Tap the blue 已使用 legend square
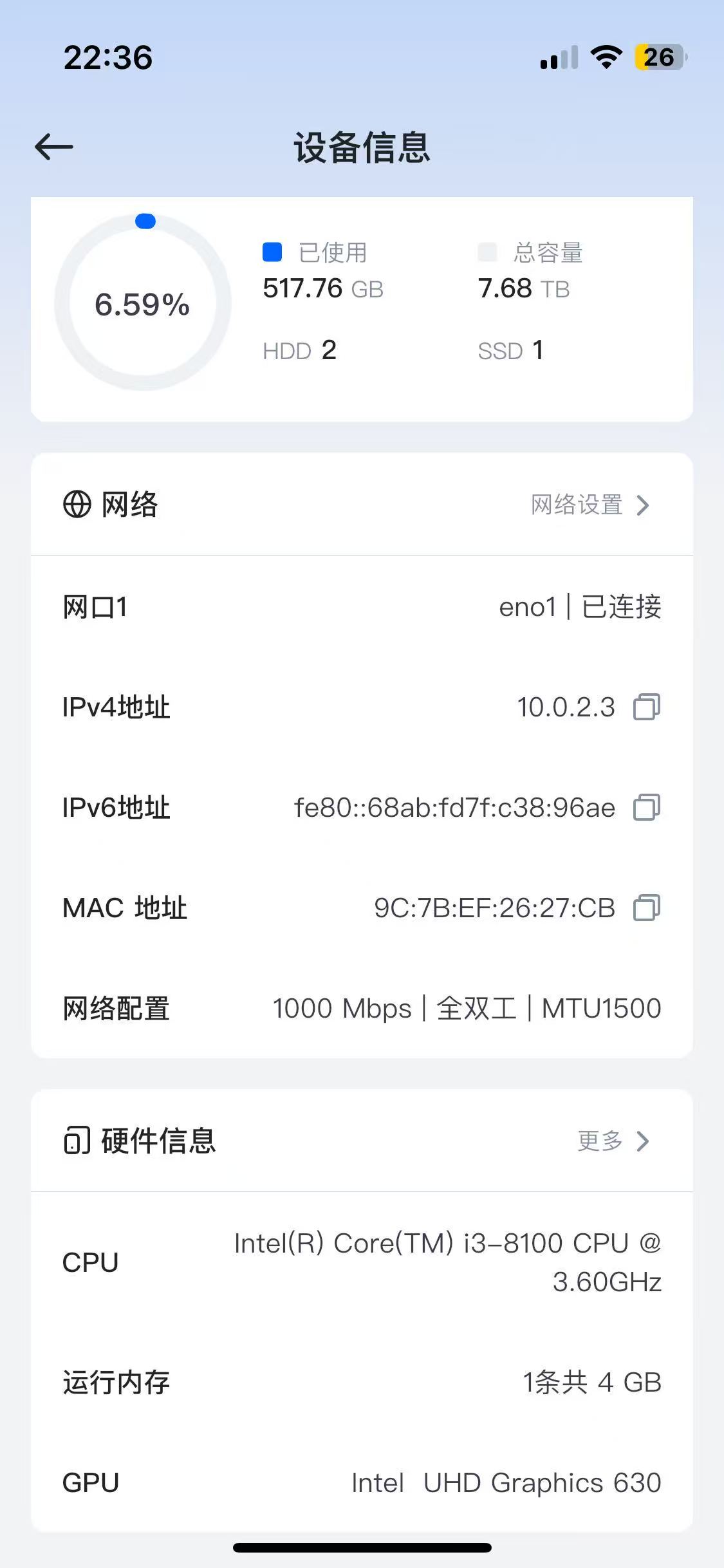This screenshot has height=1568, width=724. point(272,253)
